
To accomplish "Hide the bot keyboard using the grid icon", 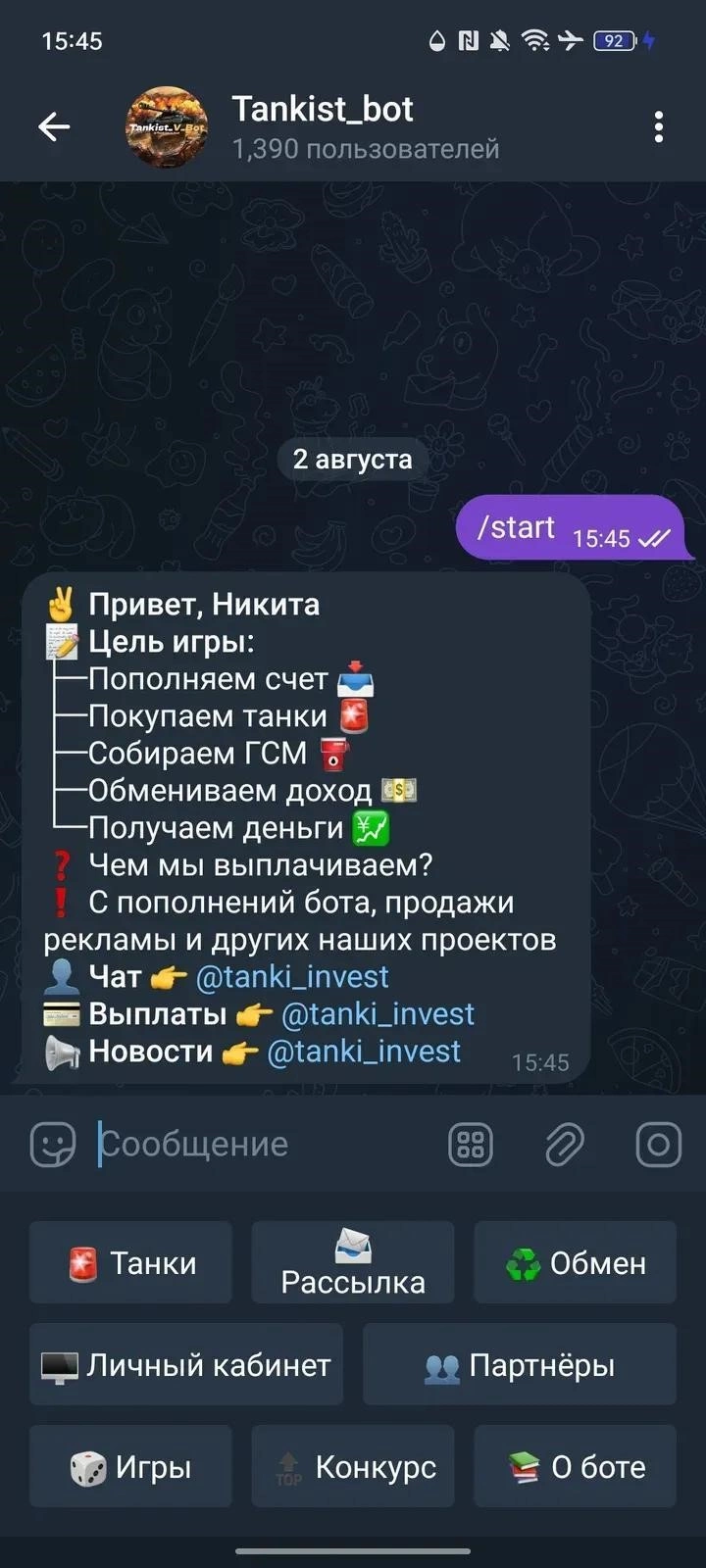I will [471, 1144].
